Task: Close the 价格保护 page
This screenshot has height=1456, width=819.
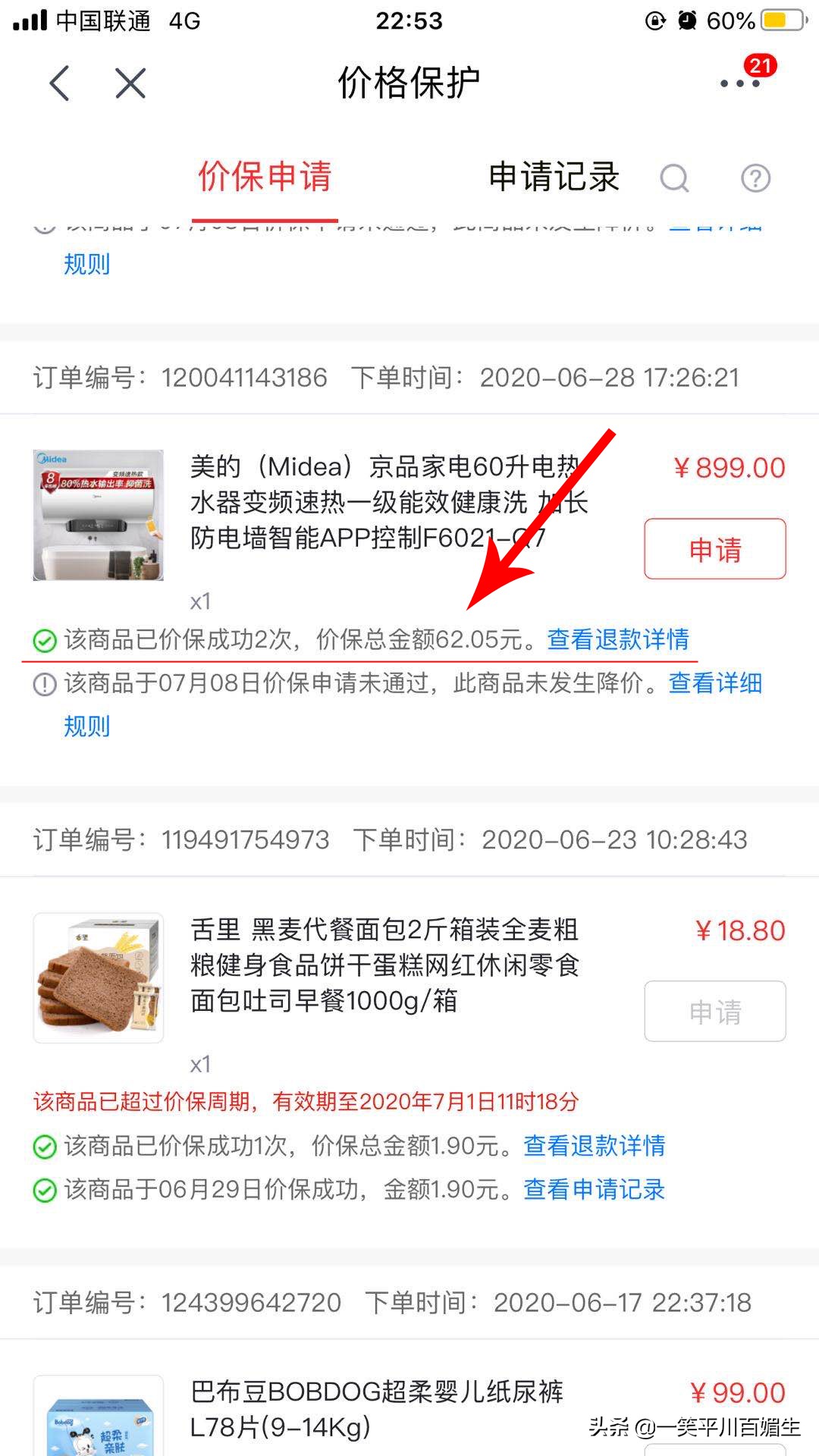Action: tap(130, 83)
